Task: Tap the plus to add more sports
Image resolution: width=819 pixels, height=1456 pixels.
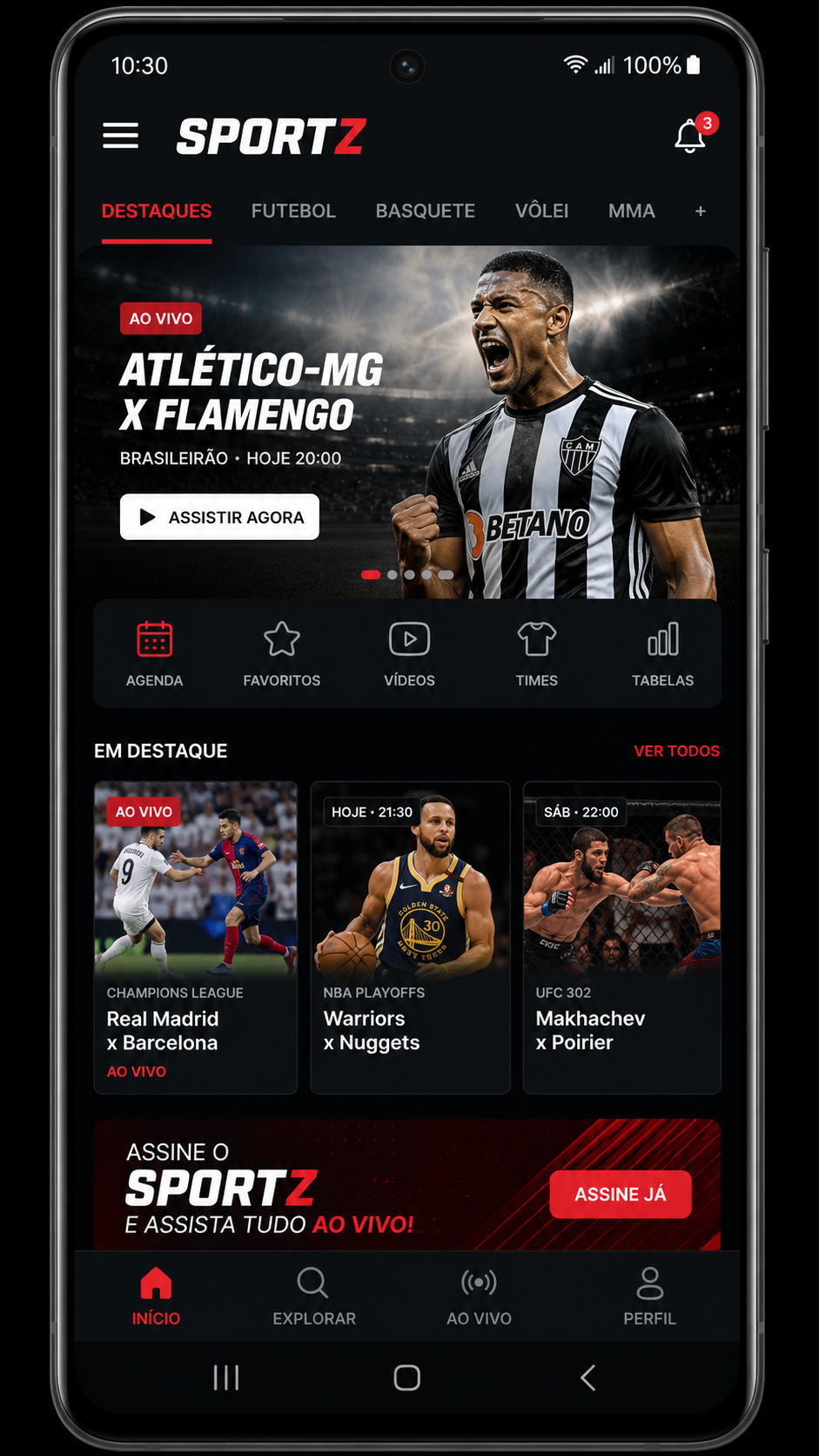Action: [x=700, y=211]
